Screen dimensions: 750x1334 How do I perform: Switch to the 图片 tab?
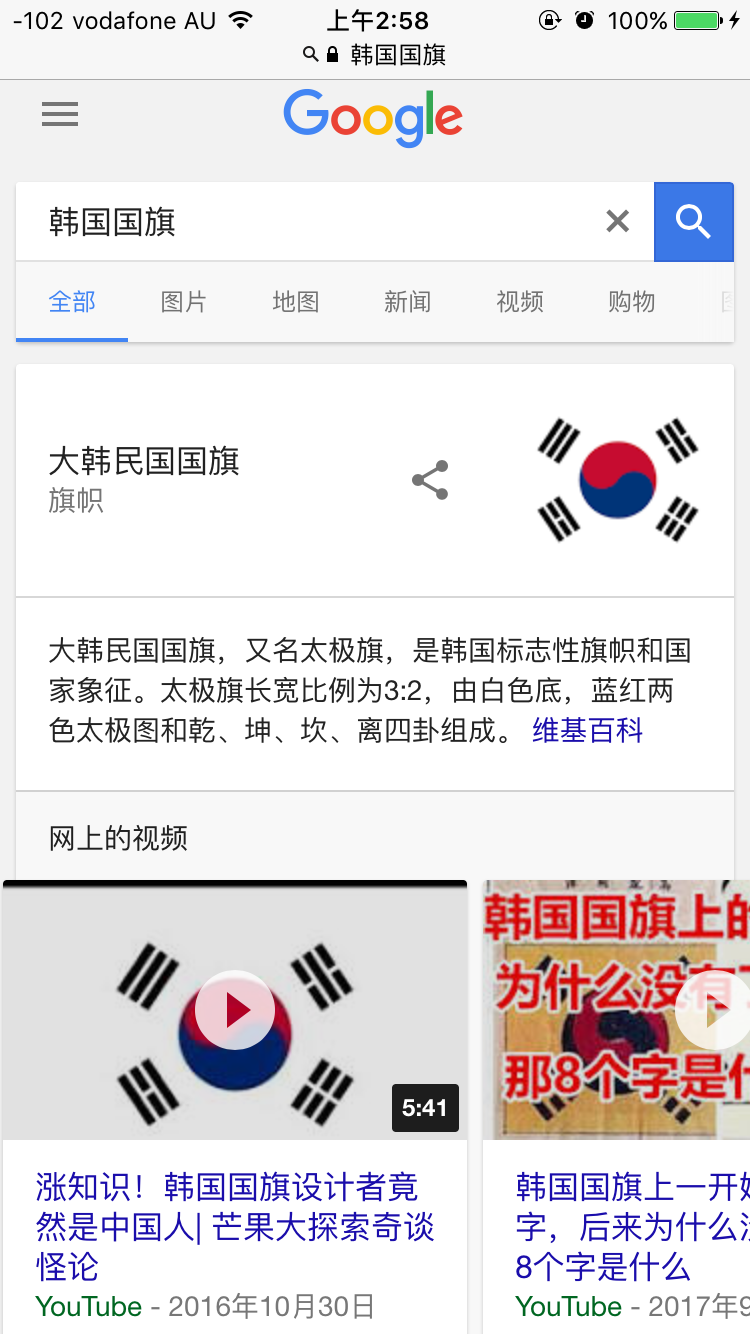pos(184,302)
